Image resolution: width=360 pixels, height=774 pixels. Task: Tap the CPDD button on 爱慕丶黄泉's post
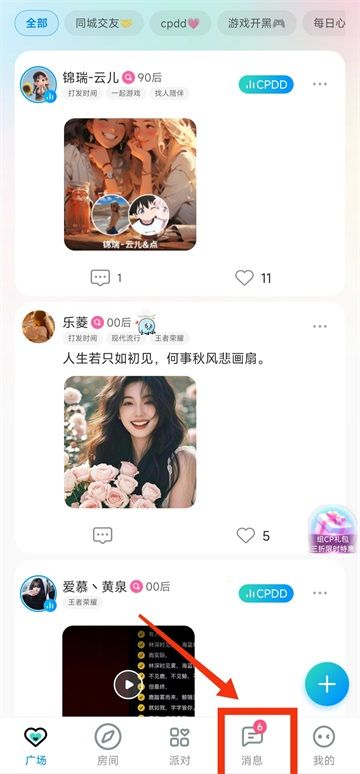[x=266, y=593]
